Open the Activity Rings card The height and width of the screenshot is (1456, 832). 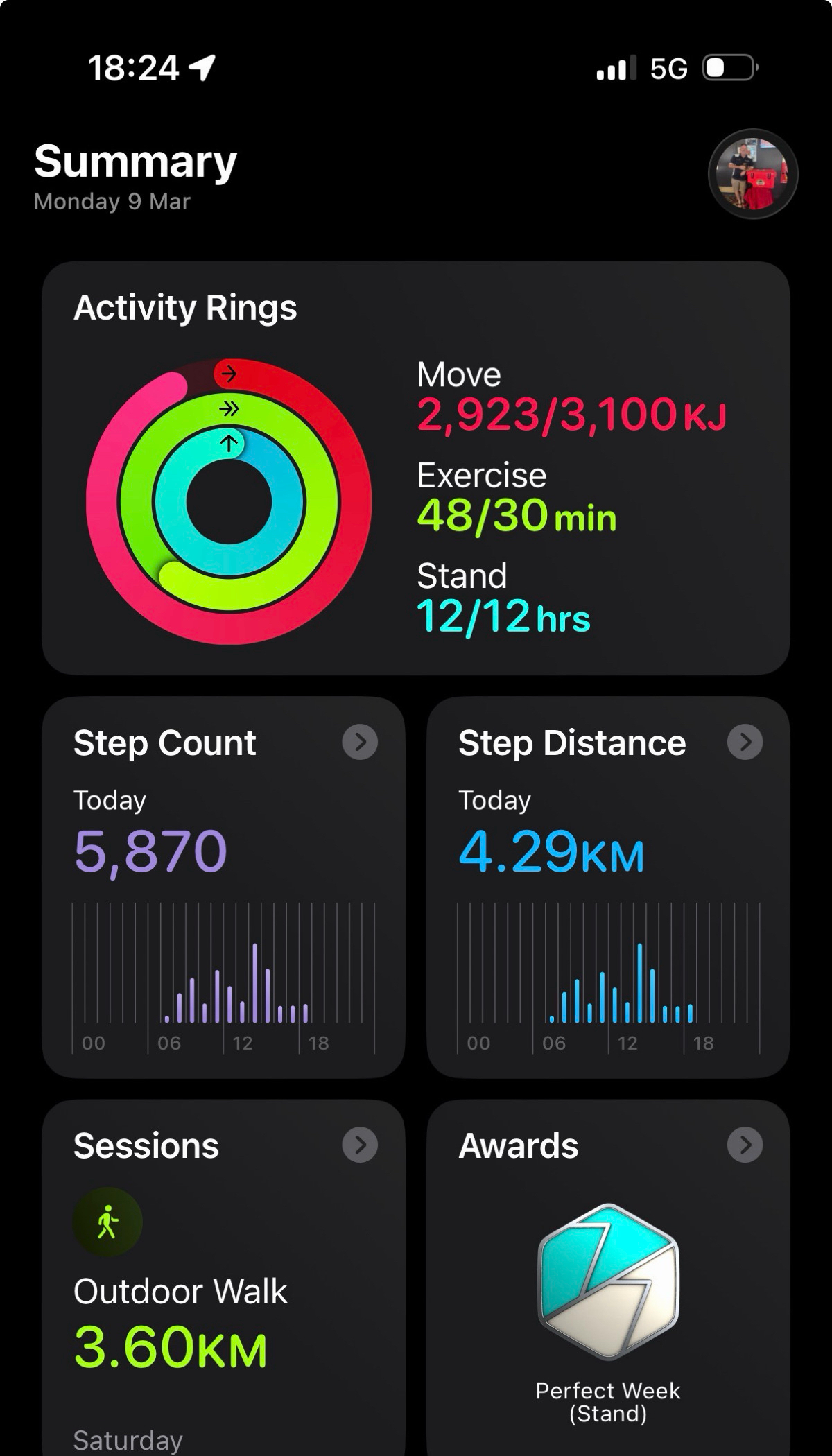click(x=416, y=468)
